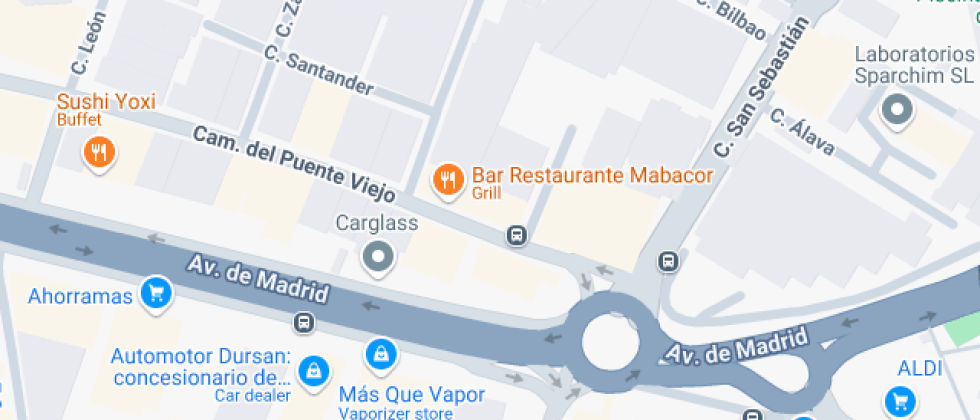Open the Sushi Yoxi restaurant pin
The image size is (980, 420).
[98, 153]
